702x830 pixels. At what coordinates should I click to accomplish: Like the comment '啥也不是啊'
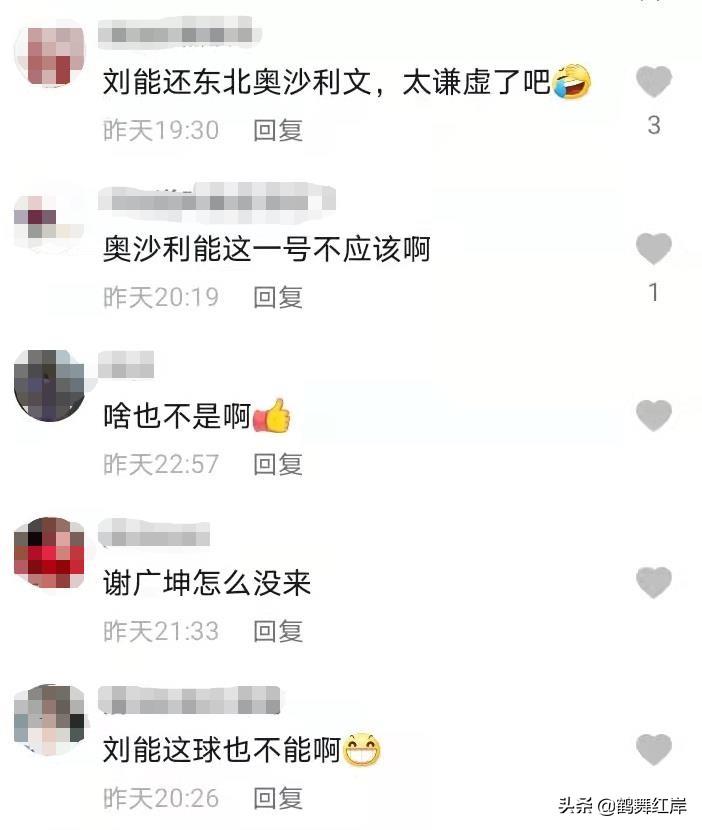[x=653, y=416]
